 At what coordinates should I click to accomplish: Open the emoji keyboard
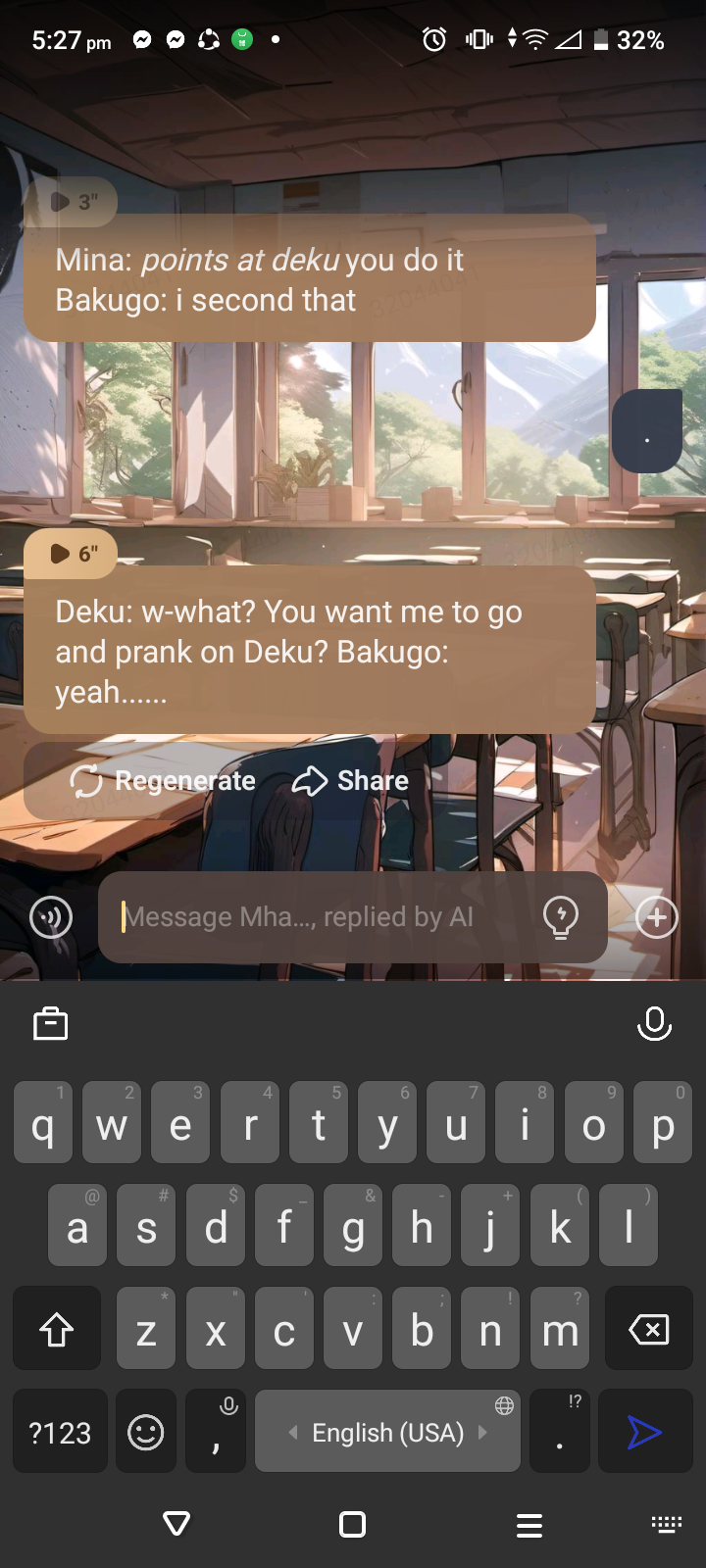(x=146, y=1432)
